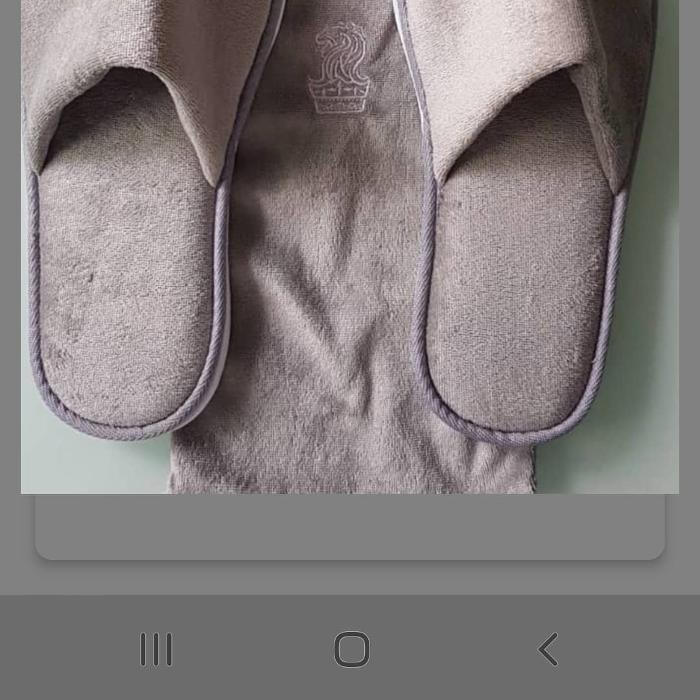Go back using the navigation bar
Image resolution: width=700 pixels, height=700 pixels.
point(548,649)
